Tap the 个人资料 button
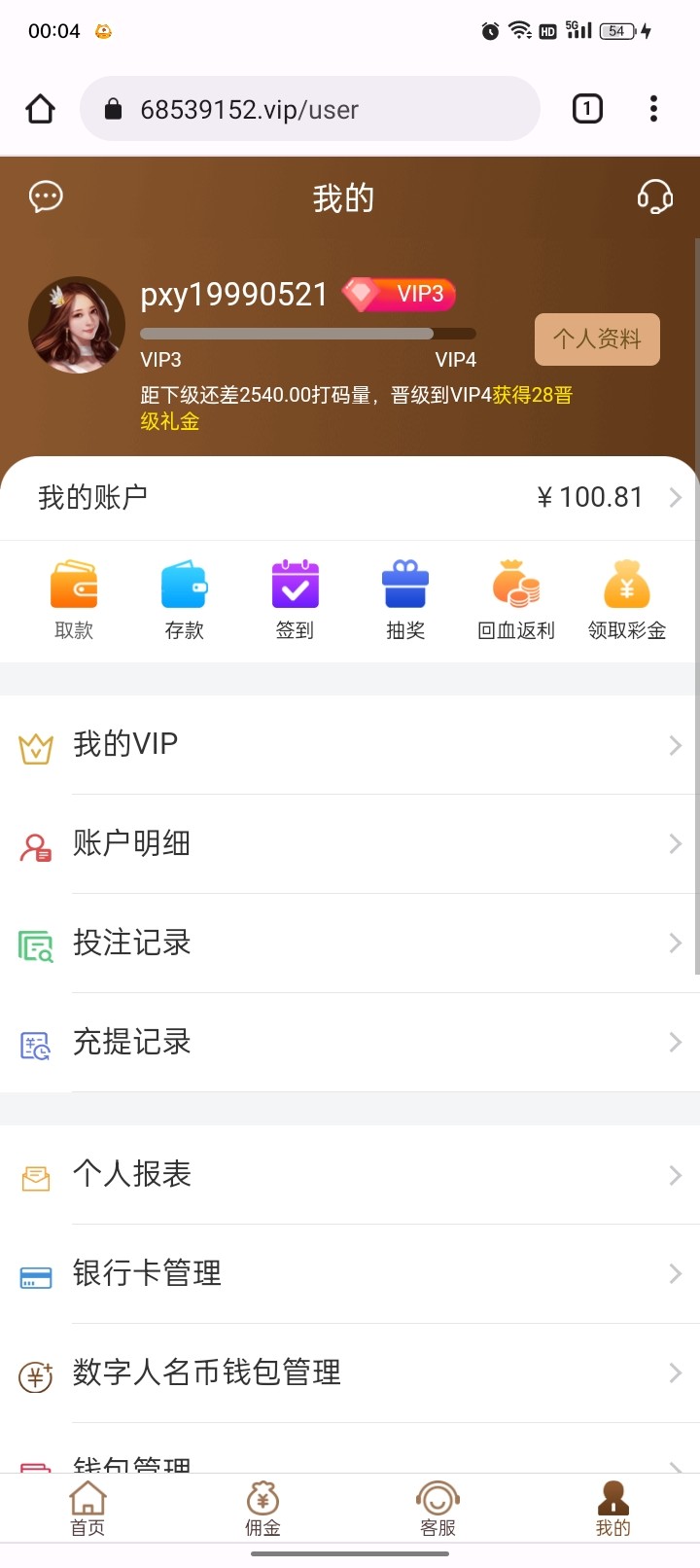Screen dimensions: 700x1568 (x=597, y=339)
